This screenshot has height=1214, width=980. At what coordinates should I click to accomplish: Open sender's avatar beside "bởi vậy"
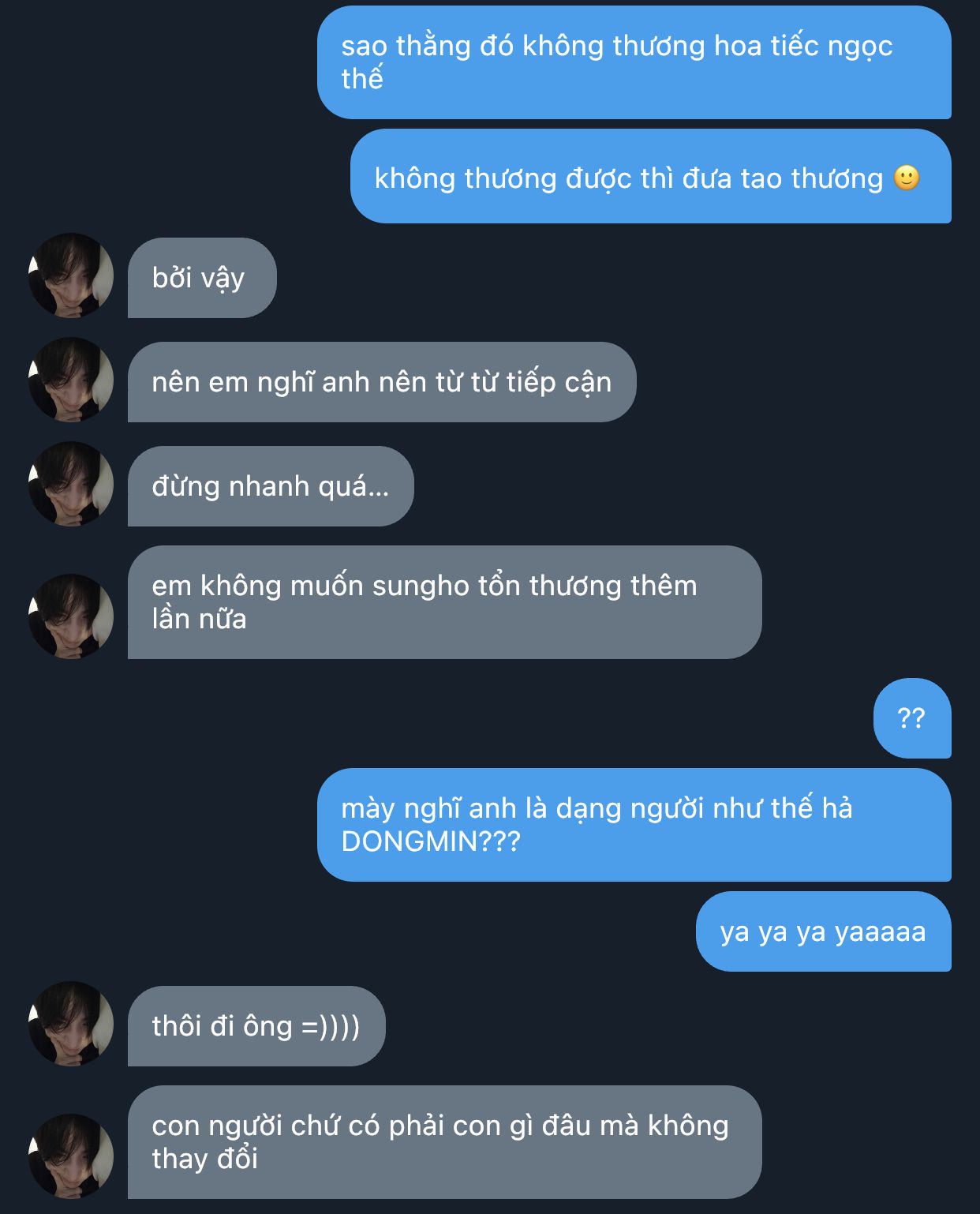coord(71,275)
